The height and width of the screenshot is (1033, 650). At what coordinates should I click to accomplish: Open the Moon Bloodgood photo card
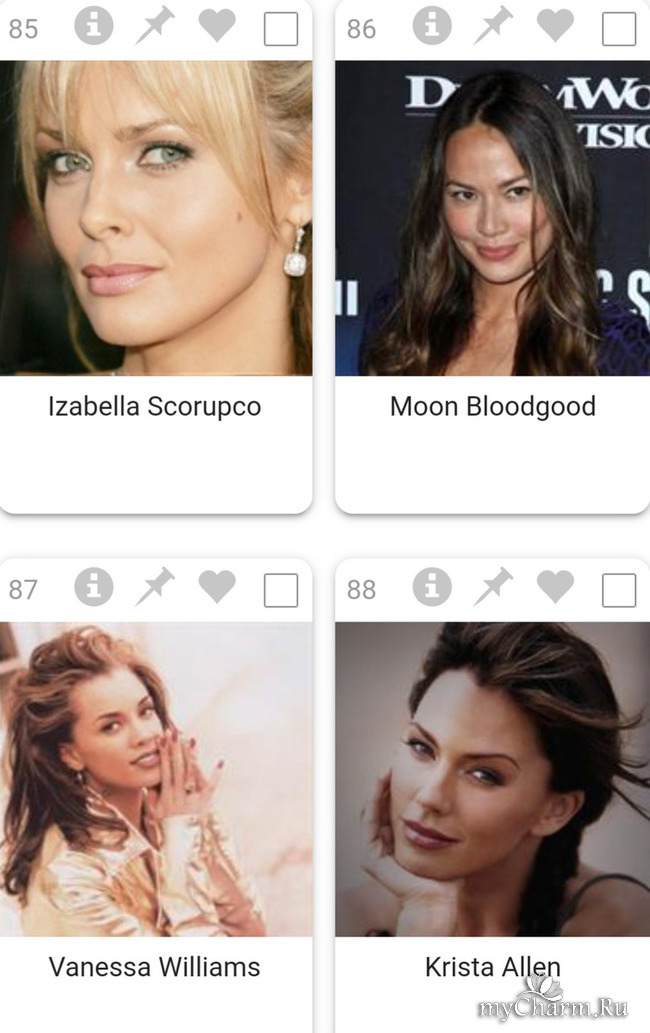point(492,218)
